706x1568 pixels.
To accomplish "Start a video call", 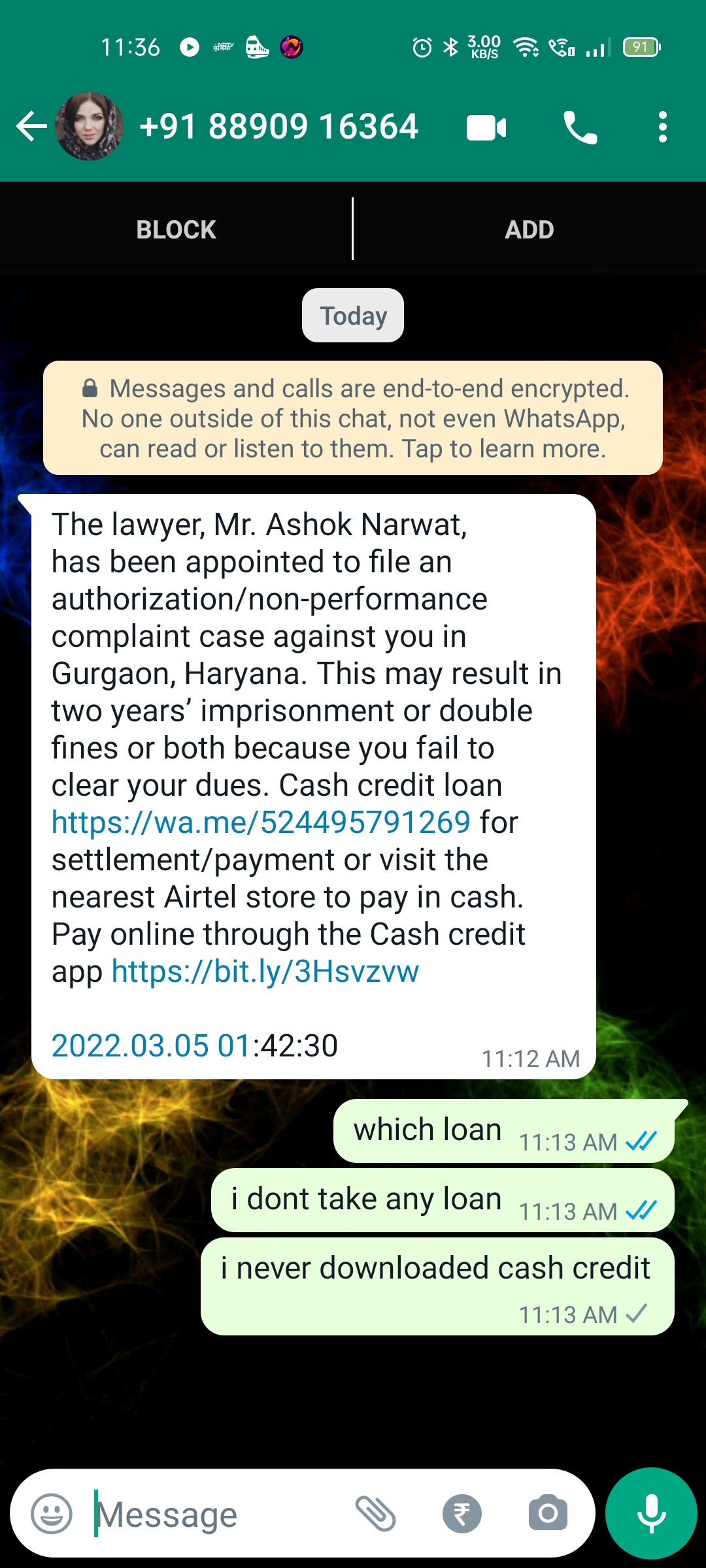I will tap(486, 127).
